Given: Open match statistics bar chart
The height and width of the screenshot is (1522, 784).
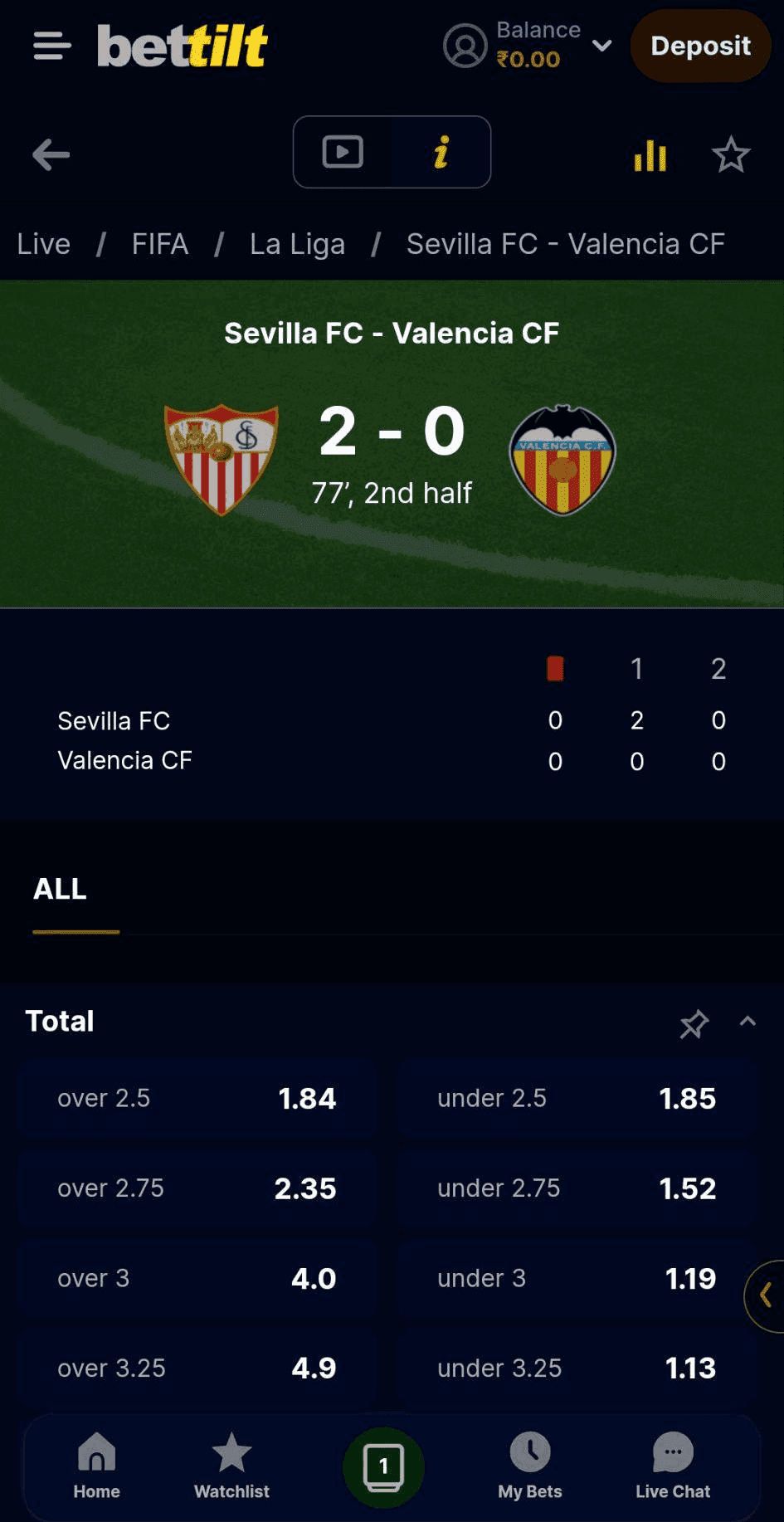Looking at the screenshot, I should pos(650,153).
